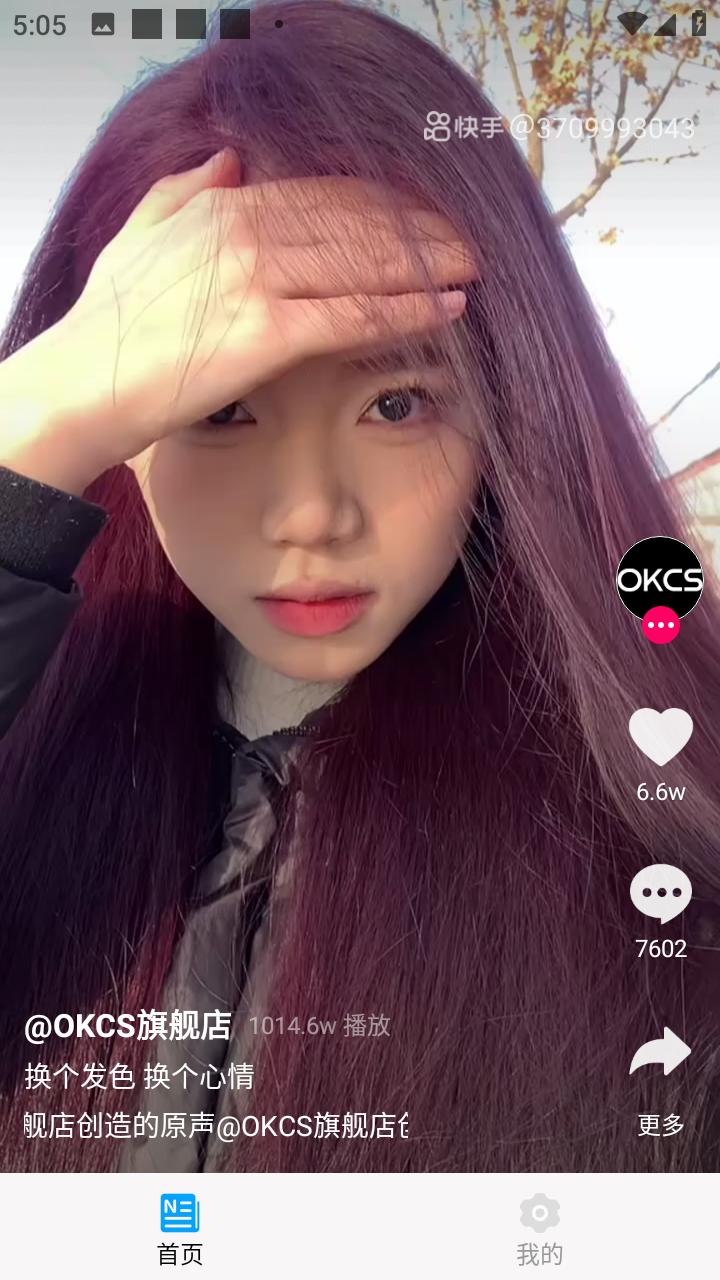
Task: Tap the 更多 share arrow
Action: click(660, 1052)
